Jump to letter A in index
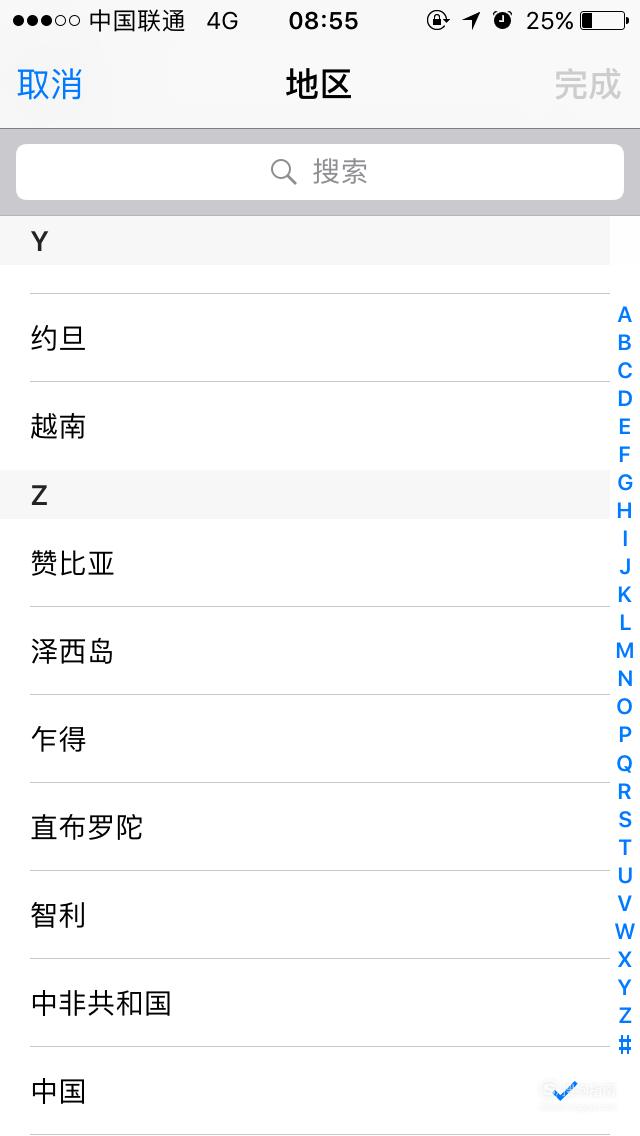Image resolution: width=640 pixels, height=1136 pixels. coord(624,314)
